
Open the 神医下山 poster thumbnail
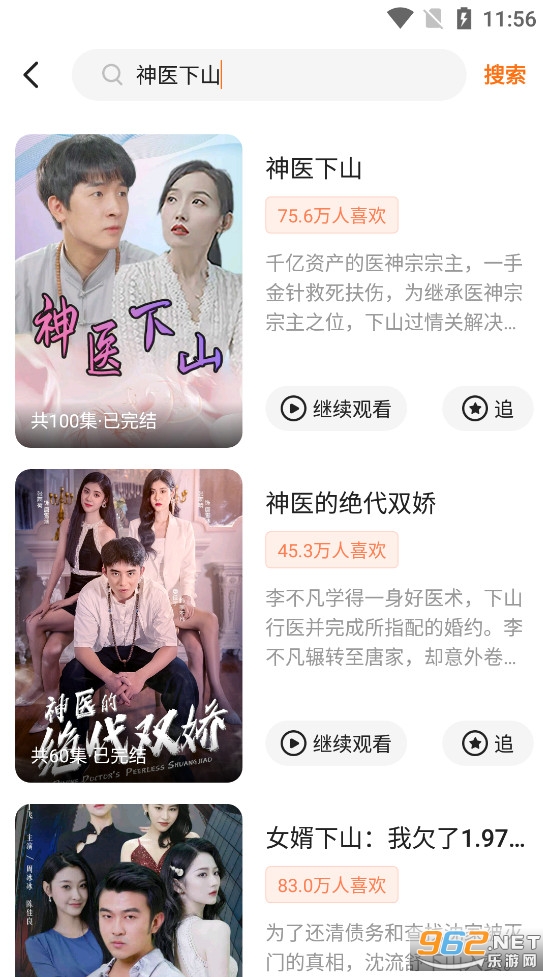129,291
